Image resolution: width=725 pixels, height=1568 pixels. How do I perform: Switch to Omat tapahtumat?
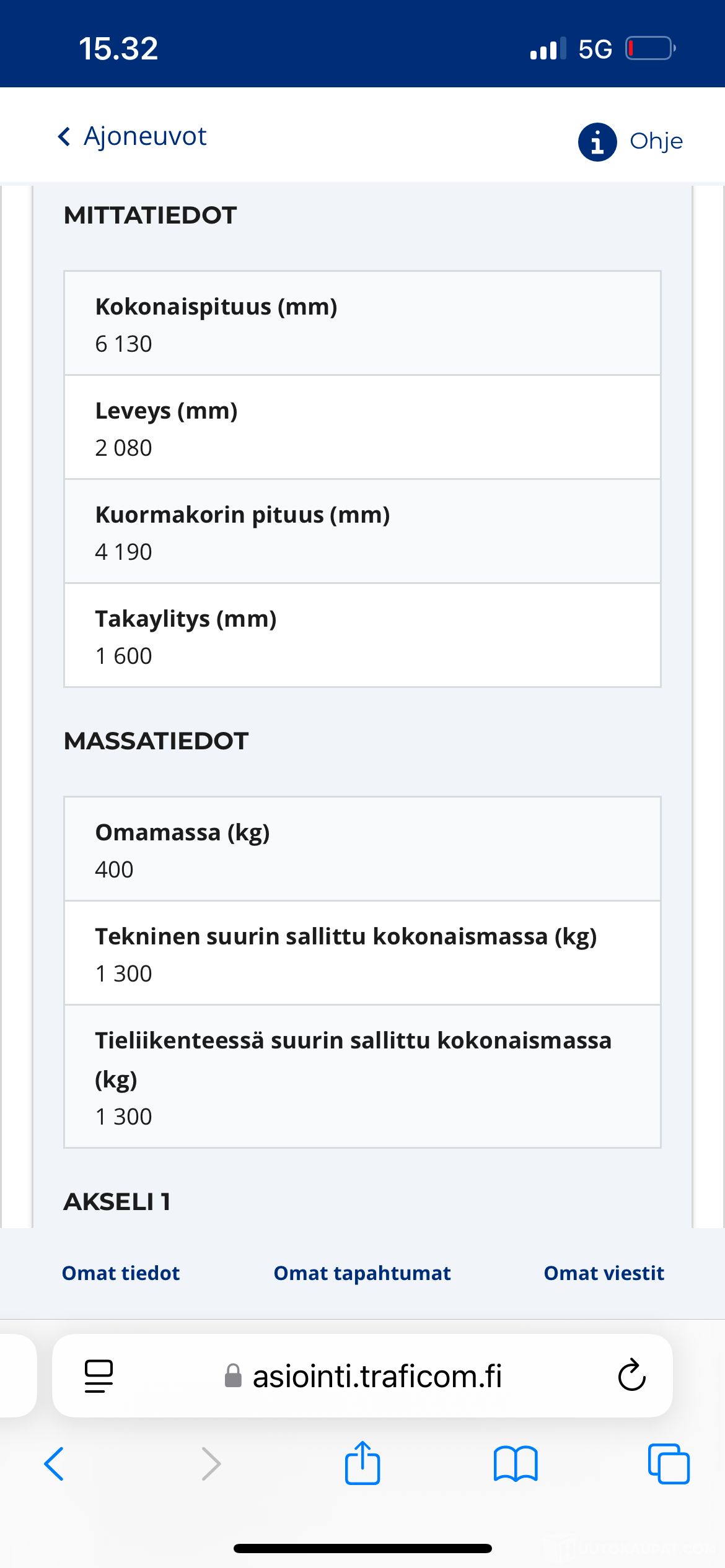(x=362, y=1273)
